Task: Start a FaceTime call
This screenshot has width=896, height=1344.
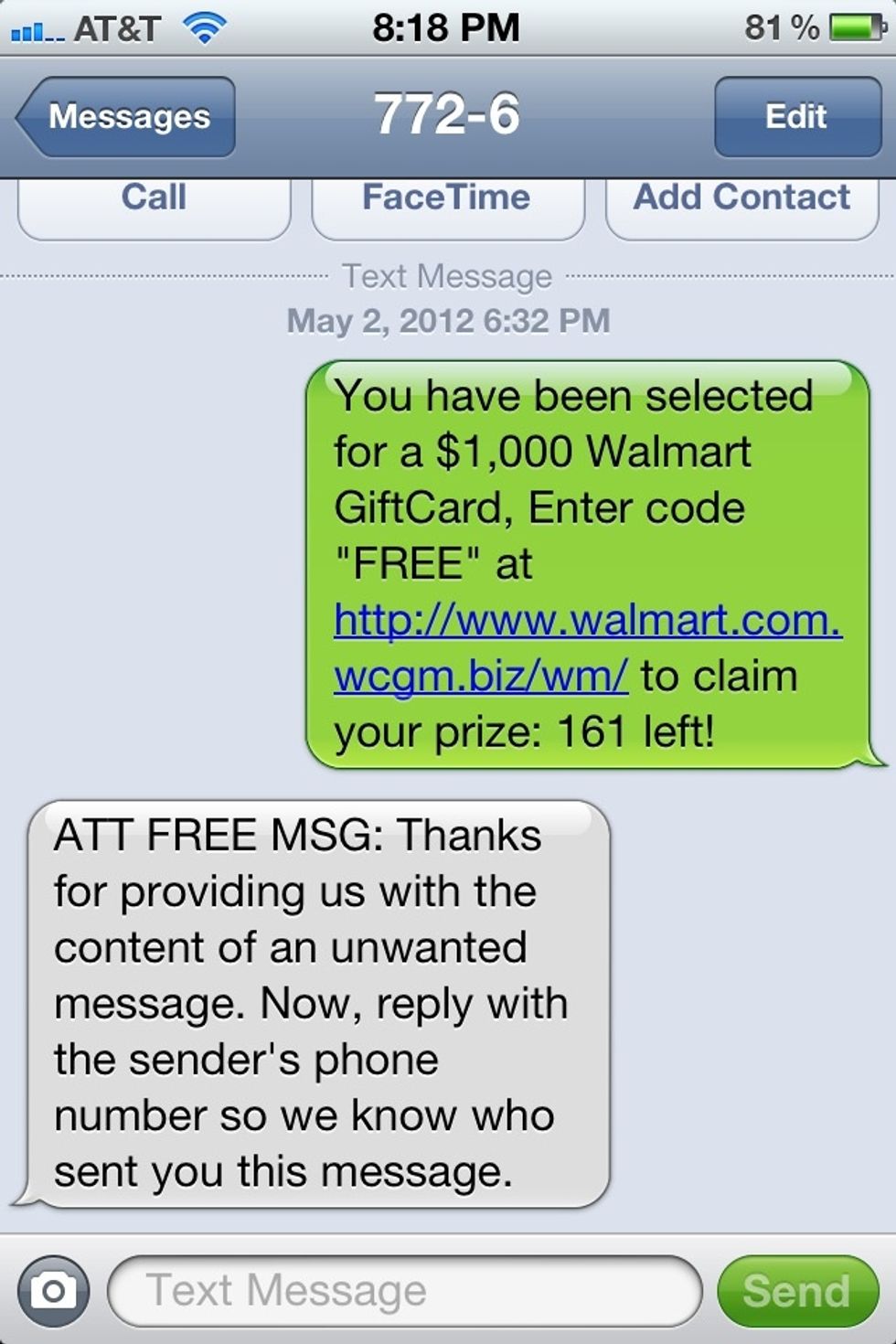Action: [x=447, y=197]
